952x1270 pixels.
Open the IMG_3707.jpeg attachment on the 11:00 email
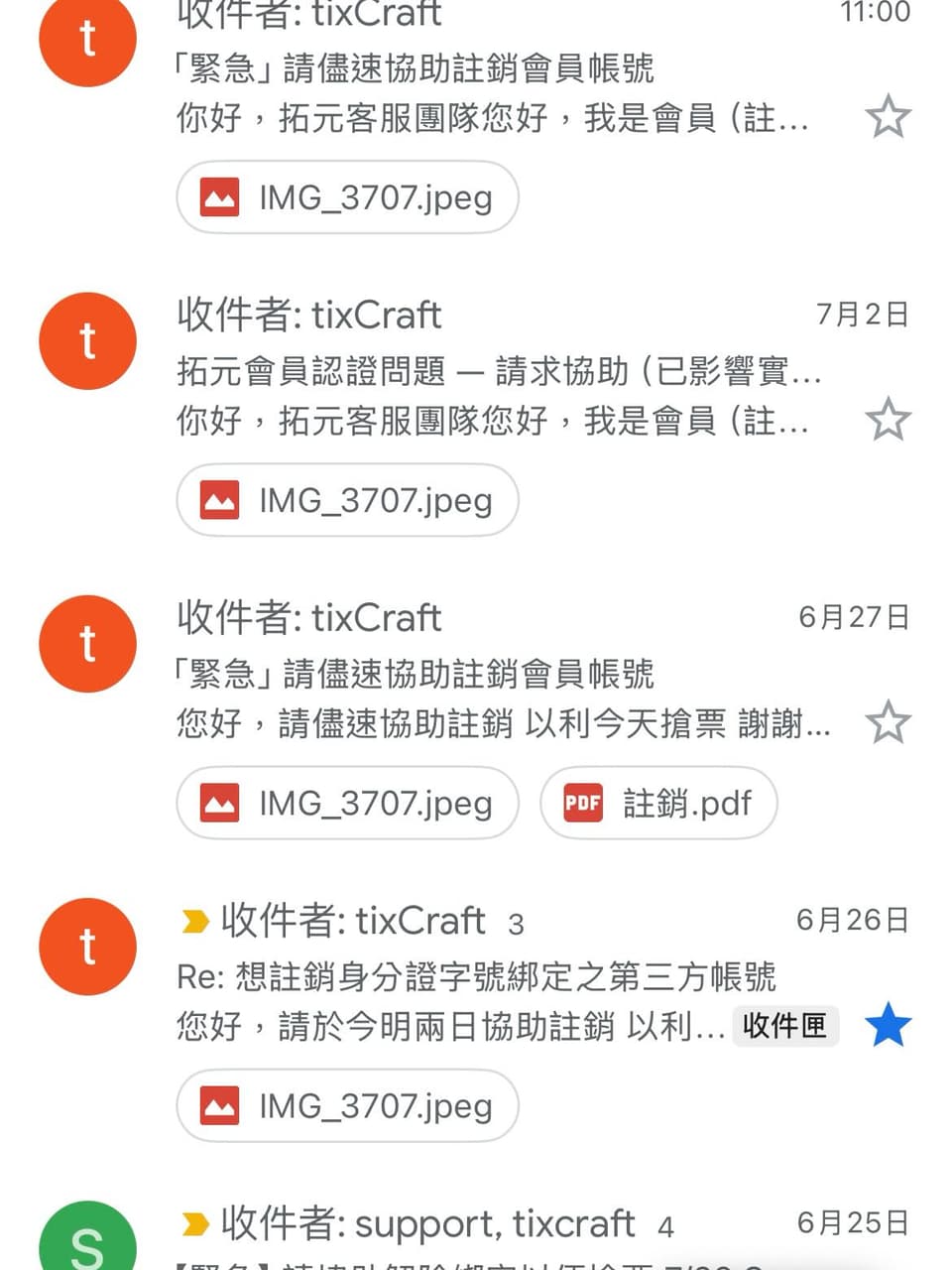pyautogui.click(x=346, y=197)
